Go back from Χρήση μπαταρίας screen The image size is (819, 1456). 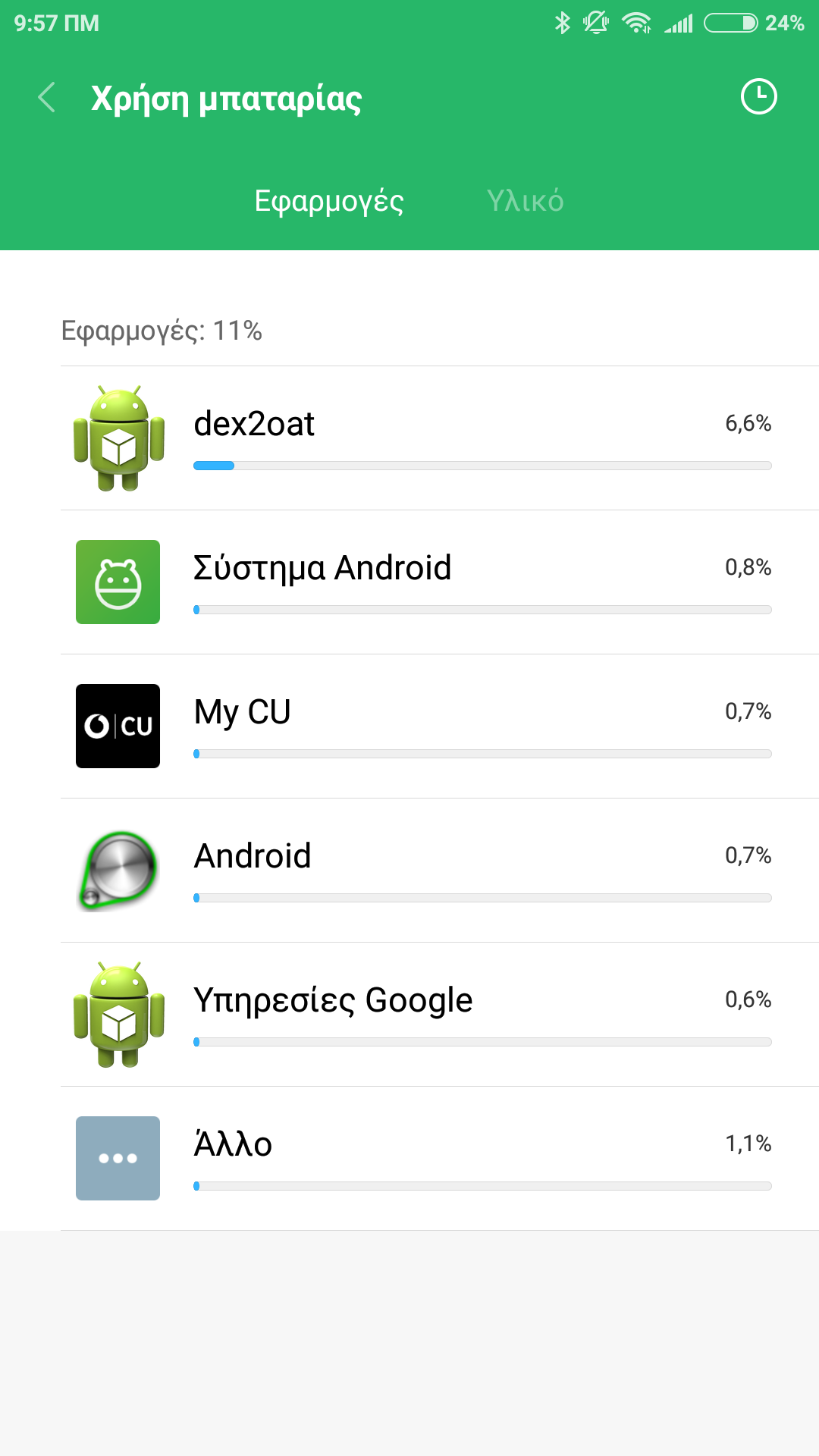(x=47, y=98)
